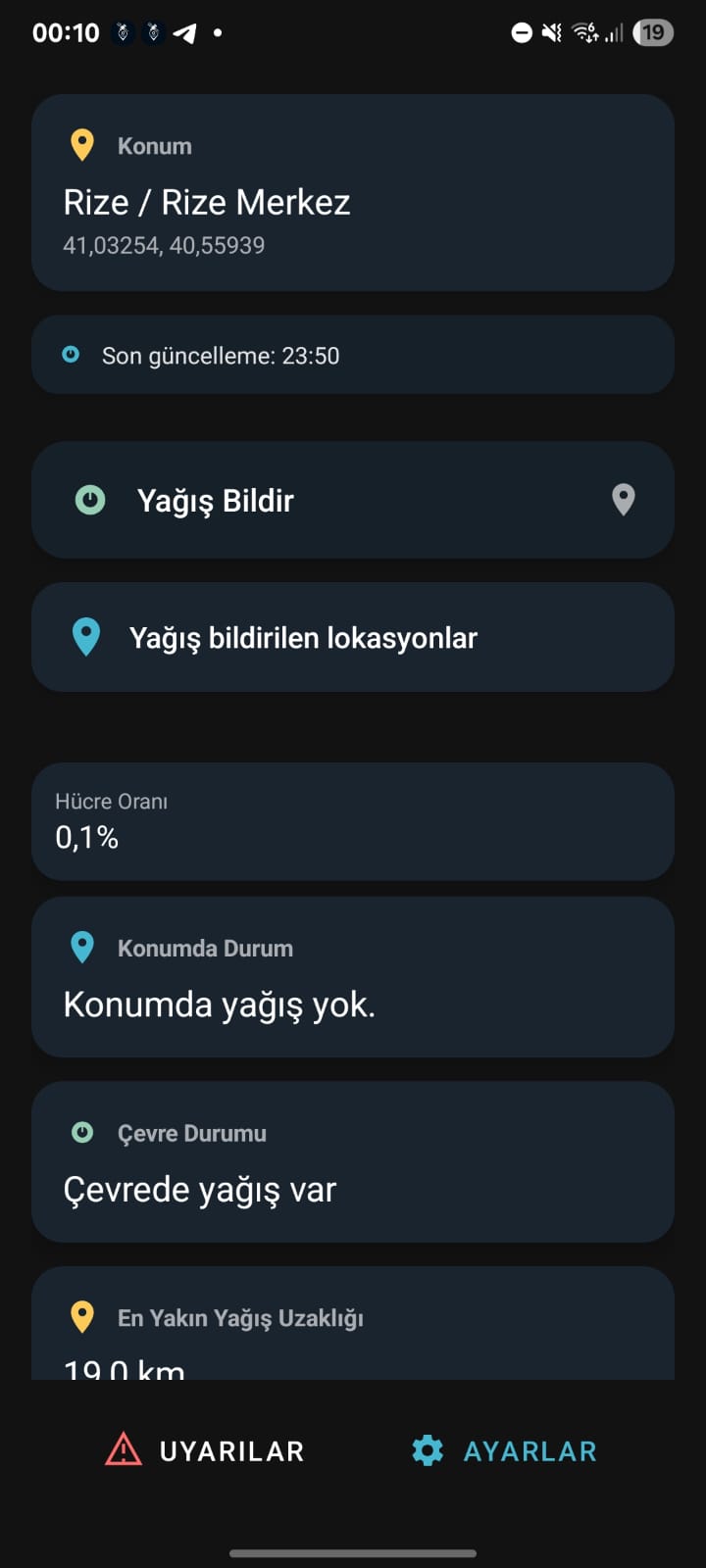This screenshot has width=706, height=1568.
Task: Go to AYARLAR settings
Action: 505,1450
